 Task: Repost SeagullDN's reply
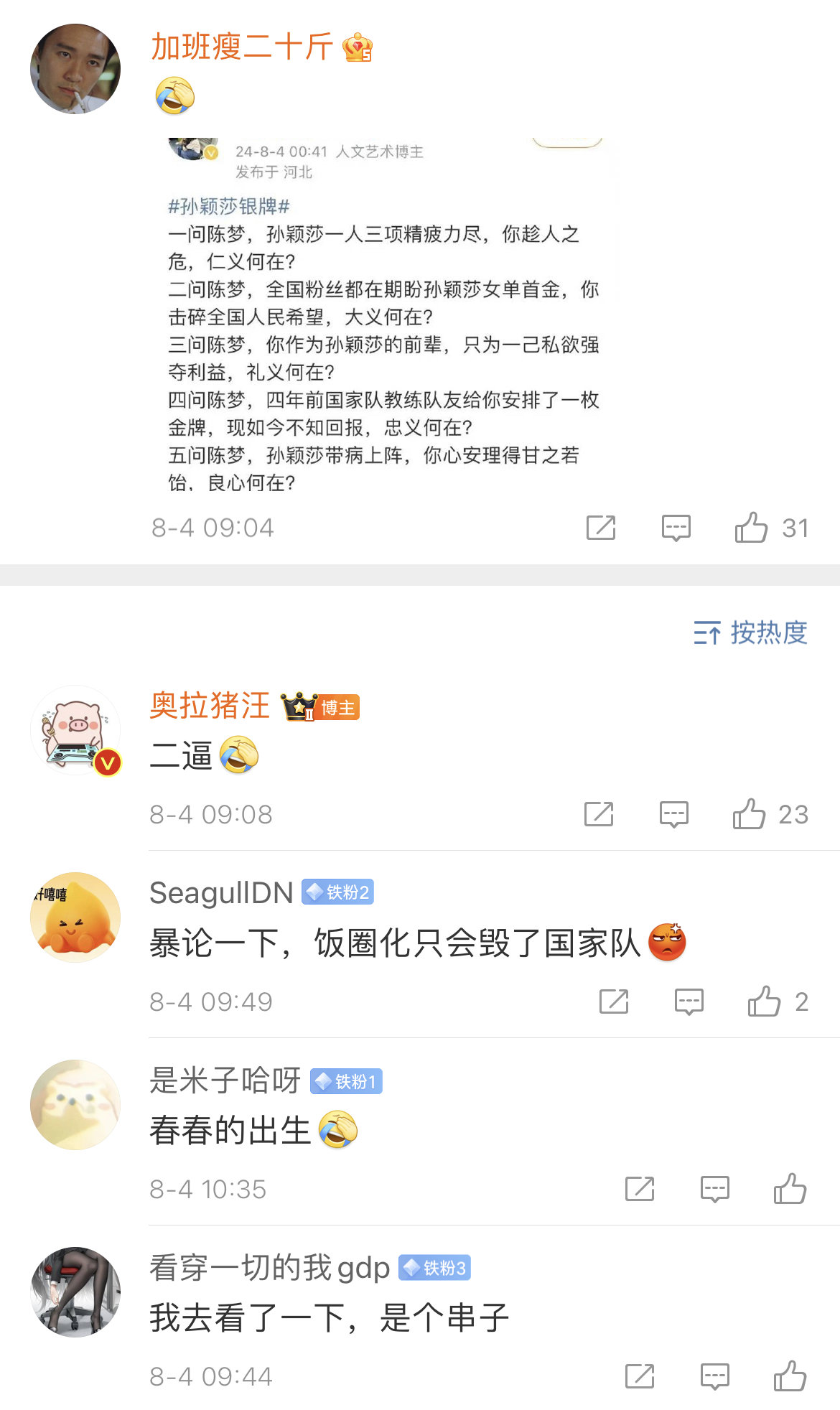pyautogui.click(x=614, y=1002)
